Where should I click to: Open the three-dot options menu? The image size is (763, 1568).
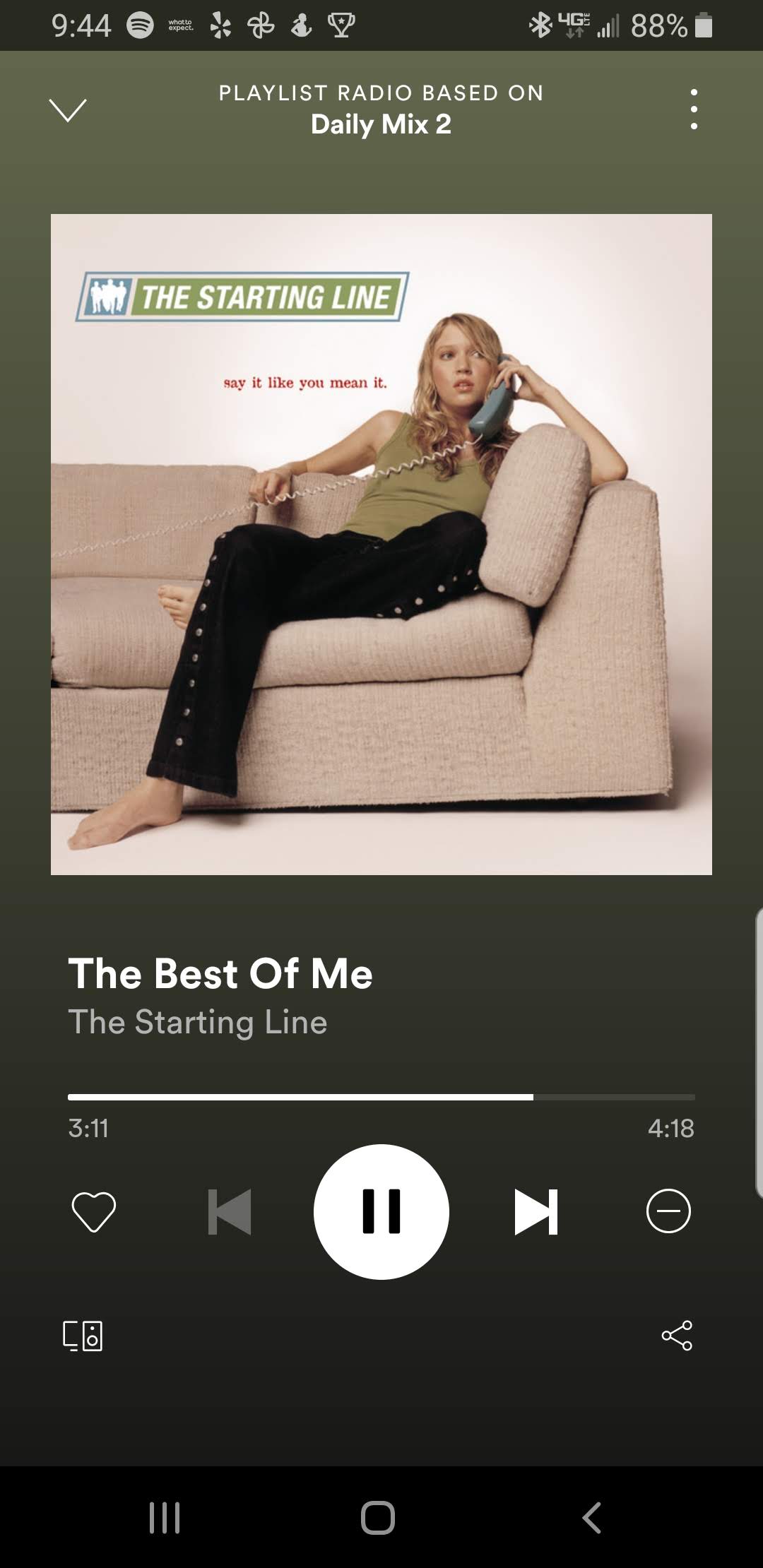pos(694,109)
